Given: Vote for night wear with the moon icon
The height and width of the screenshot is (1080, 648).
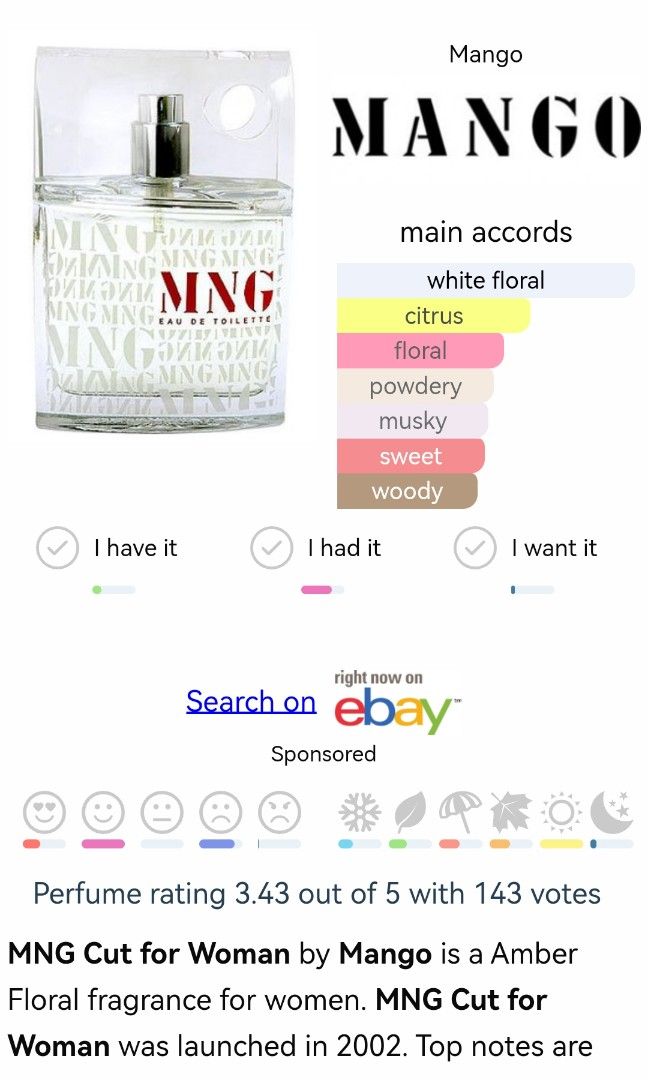Looking at the screenshot, I should coord(611,813).
